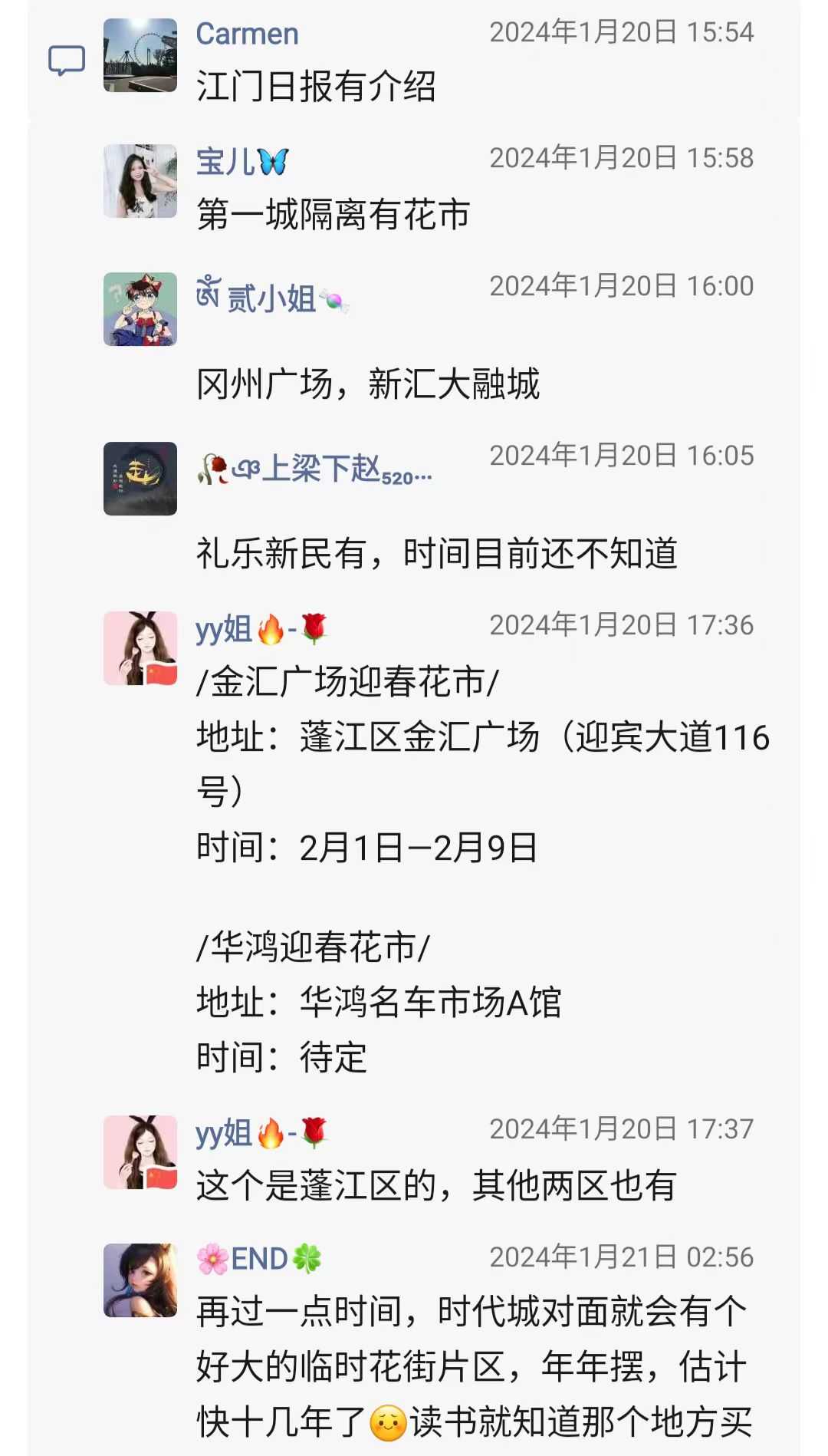Open END's avatar
828x1456 pixels.
(x=140, y=1280)
